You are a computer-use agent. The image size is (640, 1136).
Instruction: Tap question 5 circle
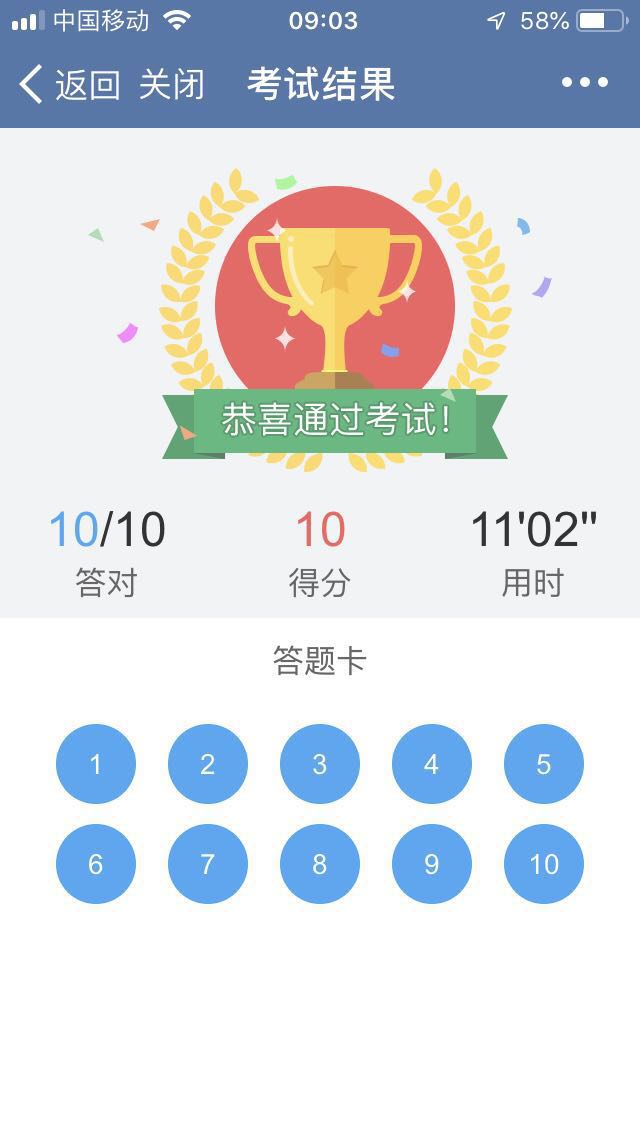(544, 764)
